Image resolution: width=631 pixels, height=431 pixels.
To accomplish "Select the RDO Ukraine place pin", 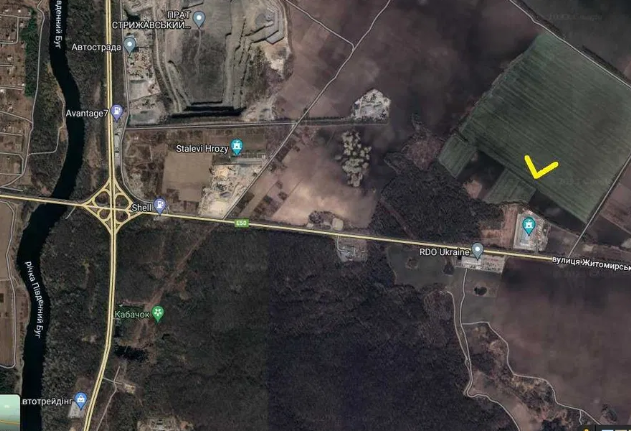I will [x=478, y=250].
